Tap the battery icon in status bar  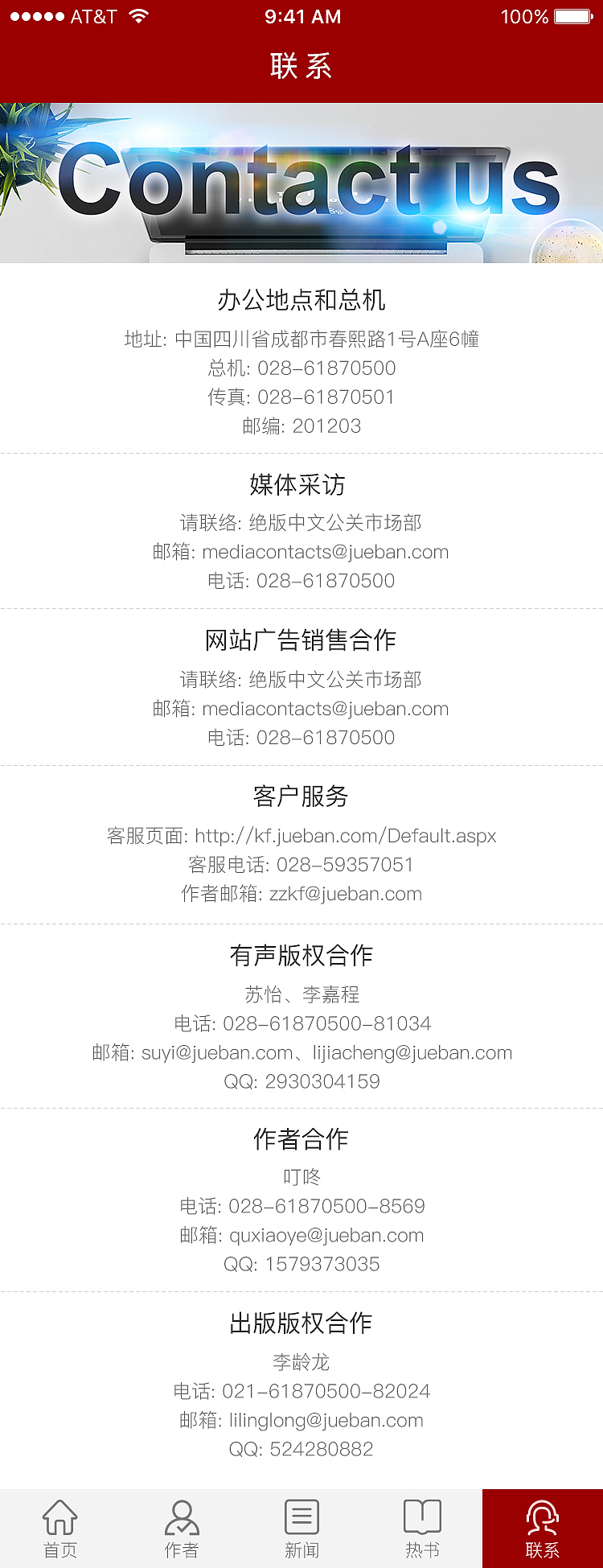click(572, 15)
